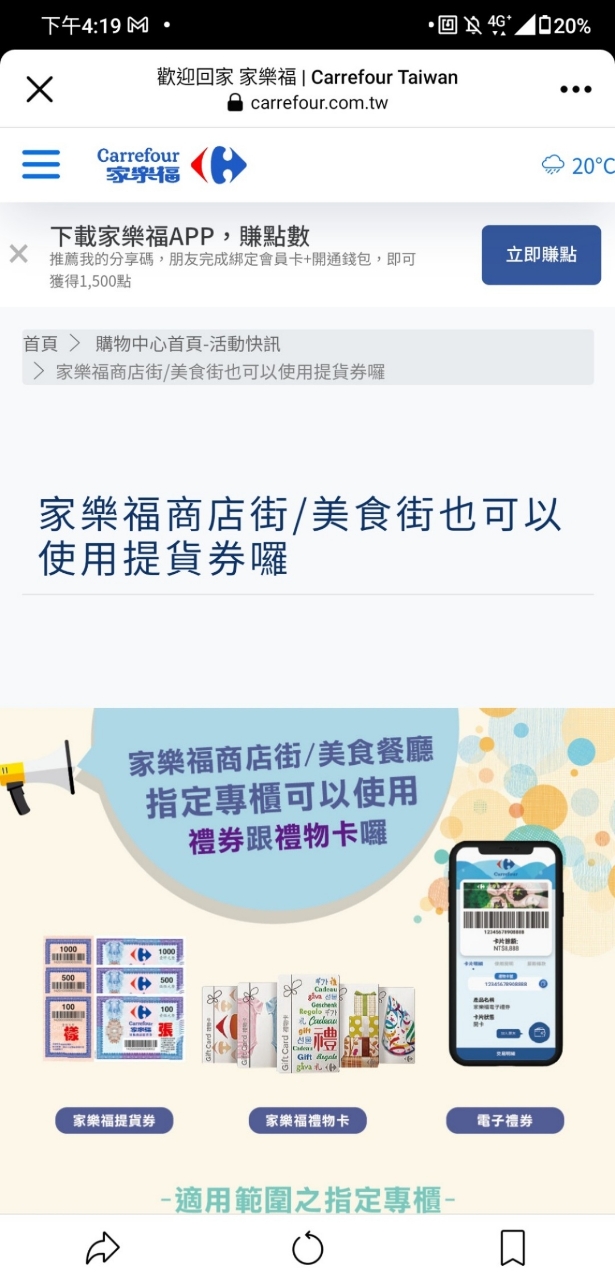Viewport: 615px width, 1280px height.
Task: Reload the current page
Action: tap(307, 1247)
